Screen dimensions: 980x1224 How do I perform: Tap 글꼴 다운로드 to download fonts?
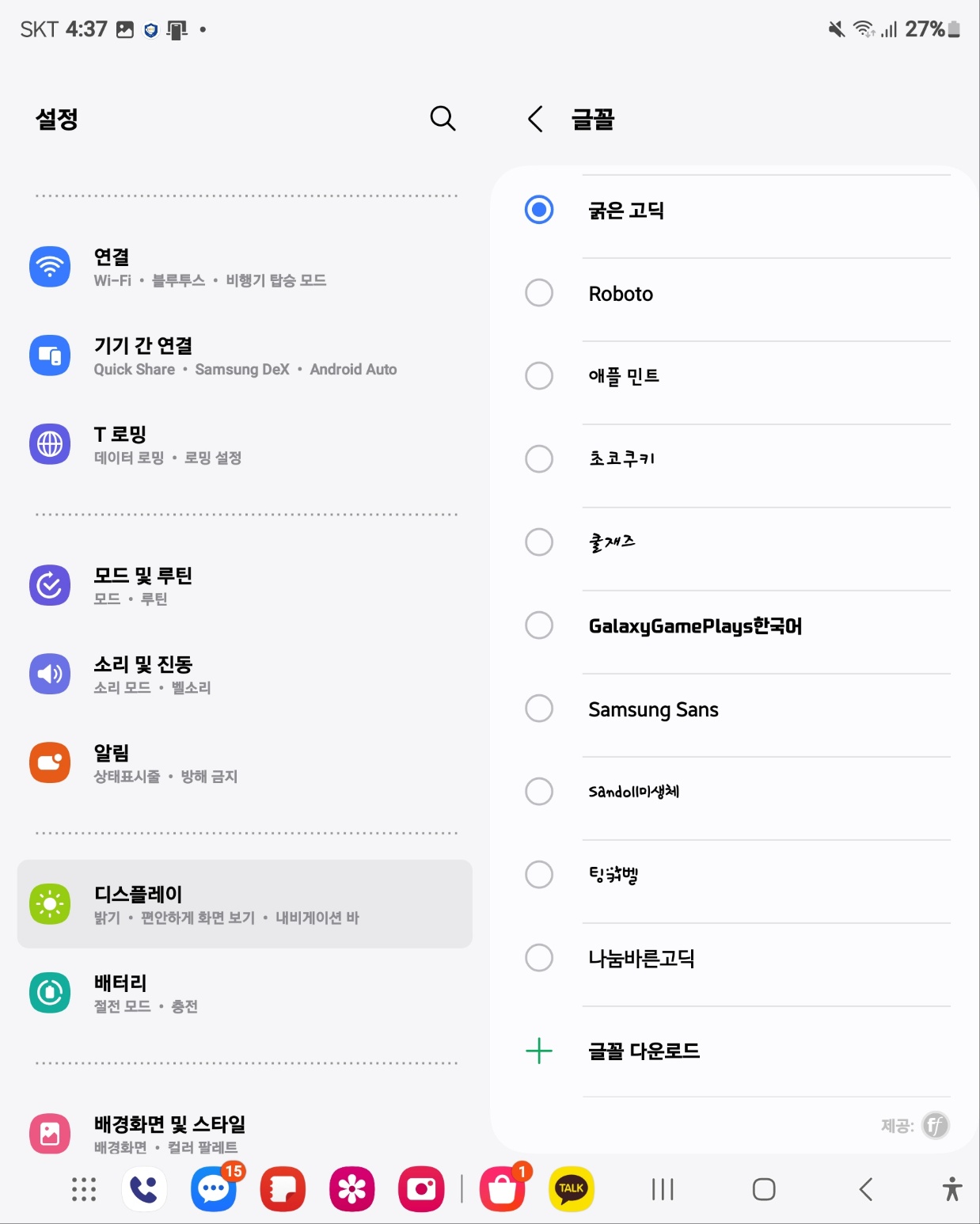click(x=733, y=1051)
